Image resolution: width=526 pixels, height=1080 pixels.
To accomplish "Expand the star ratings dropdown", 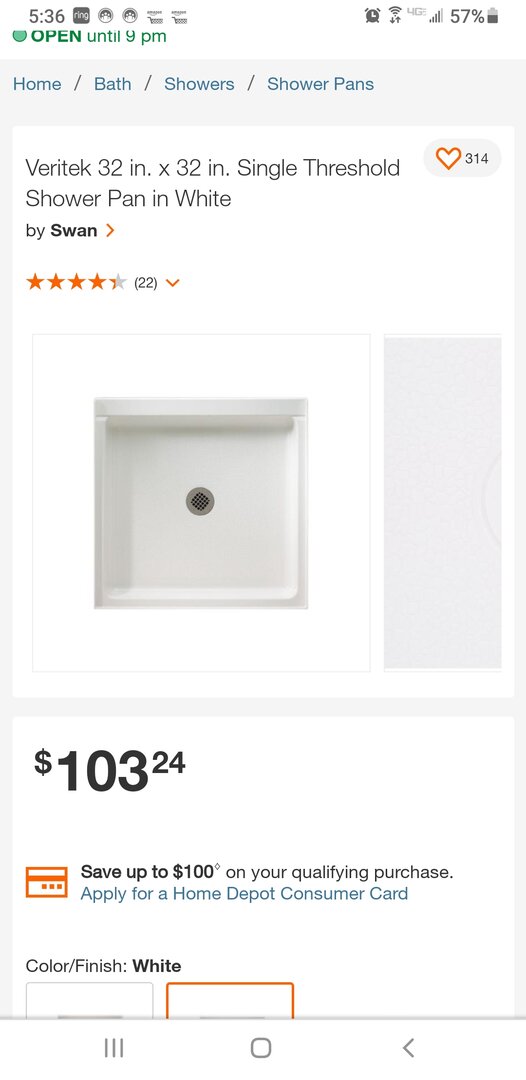I will (x=173, y=282).
